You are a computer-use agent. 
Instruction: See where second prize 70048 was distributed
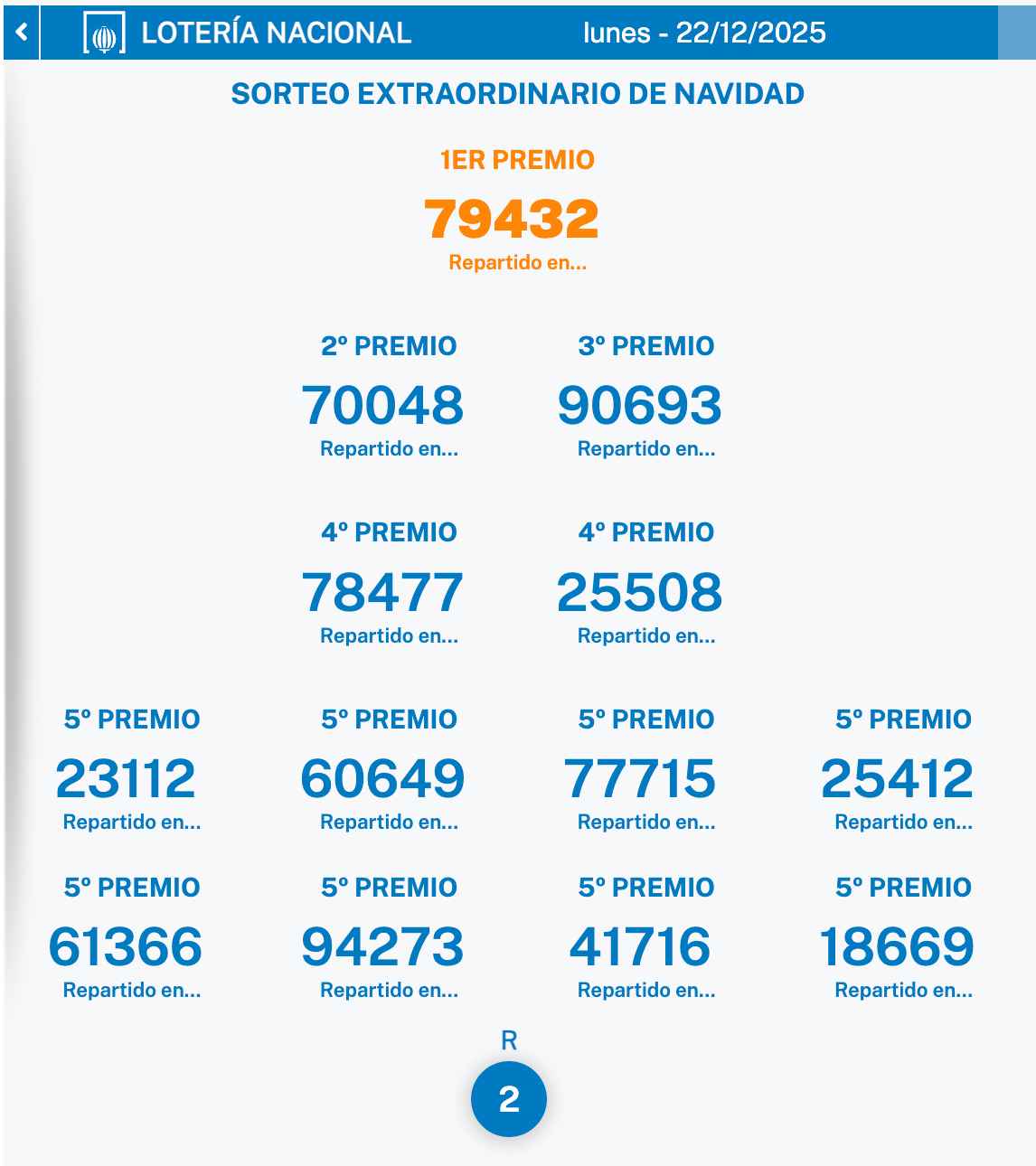coord(389,449)
